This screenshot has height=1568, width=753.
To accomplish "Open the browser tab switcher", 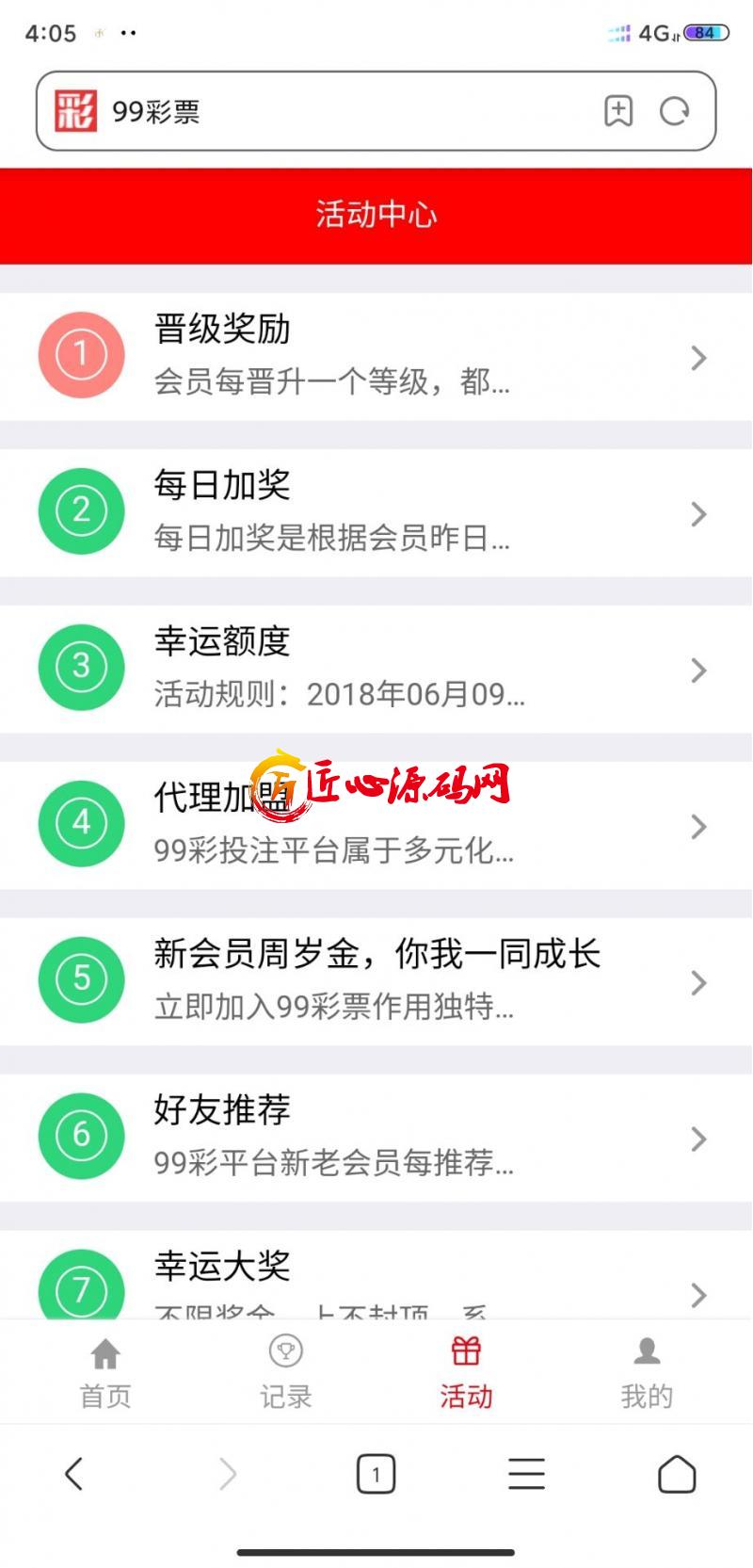I will pyautogui.click(x=376, y=1474).
